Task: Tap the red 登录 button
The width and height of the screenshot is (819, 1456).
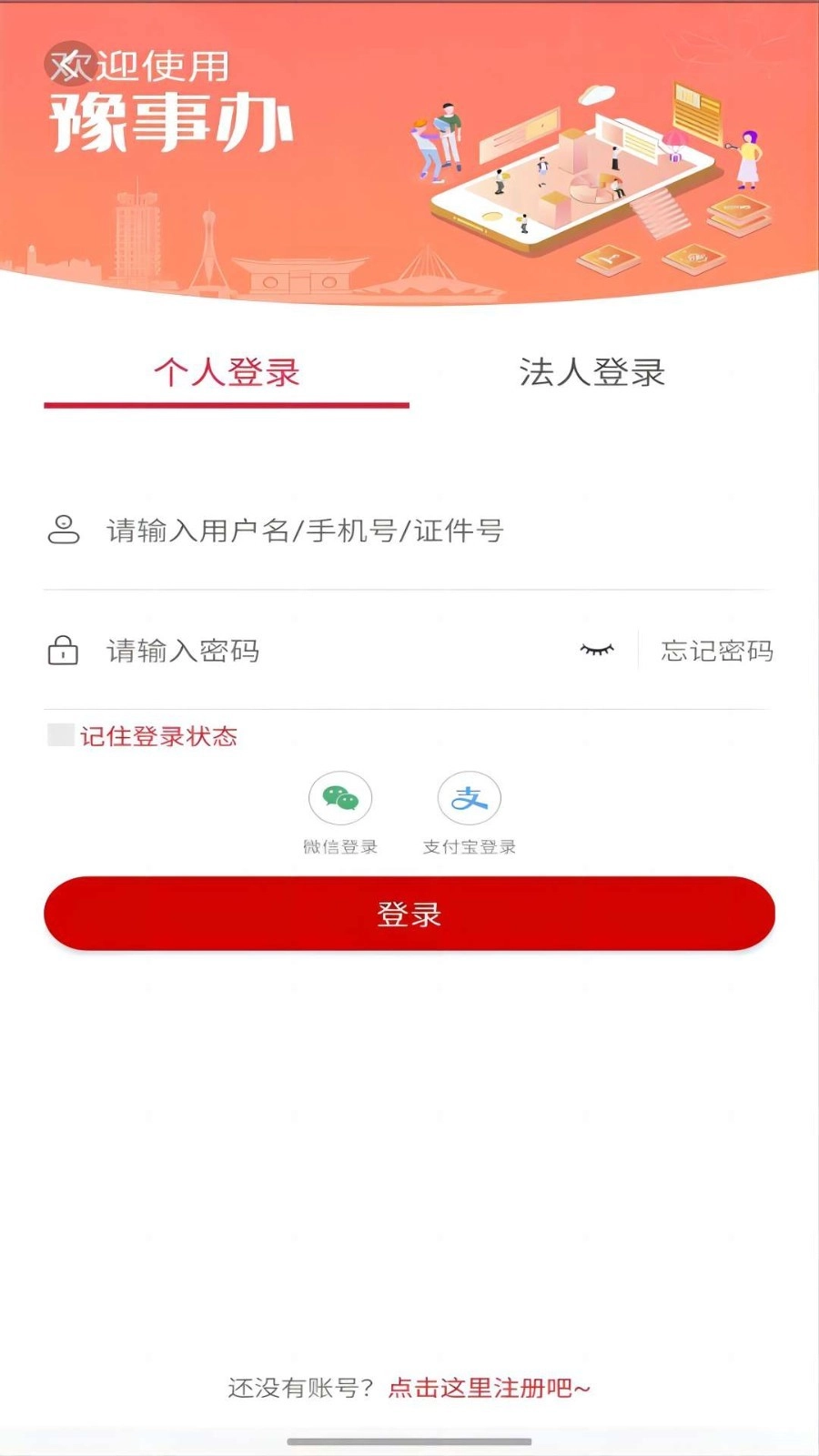Action: 409,914
